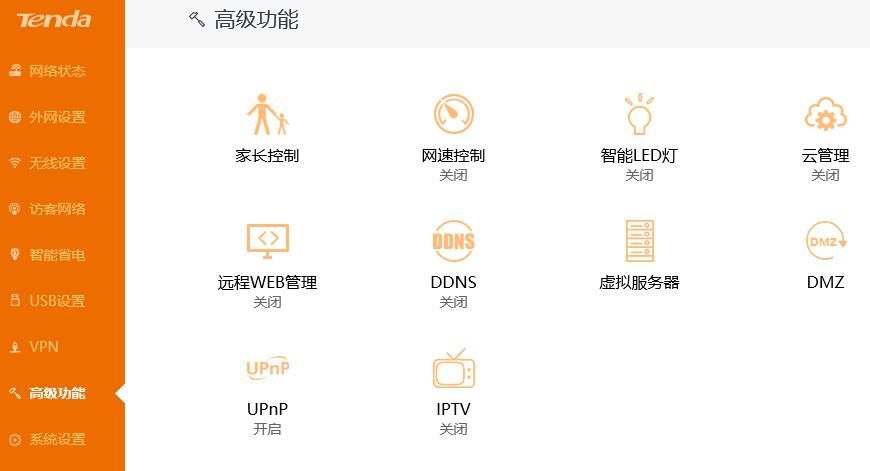Open USB设置 page

point(57,301)
